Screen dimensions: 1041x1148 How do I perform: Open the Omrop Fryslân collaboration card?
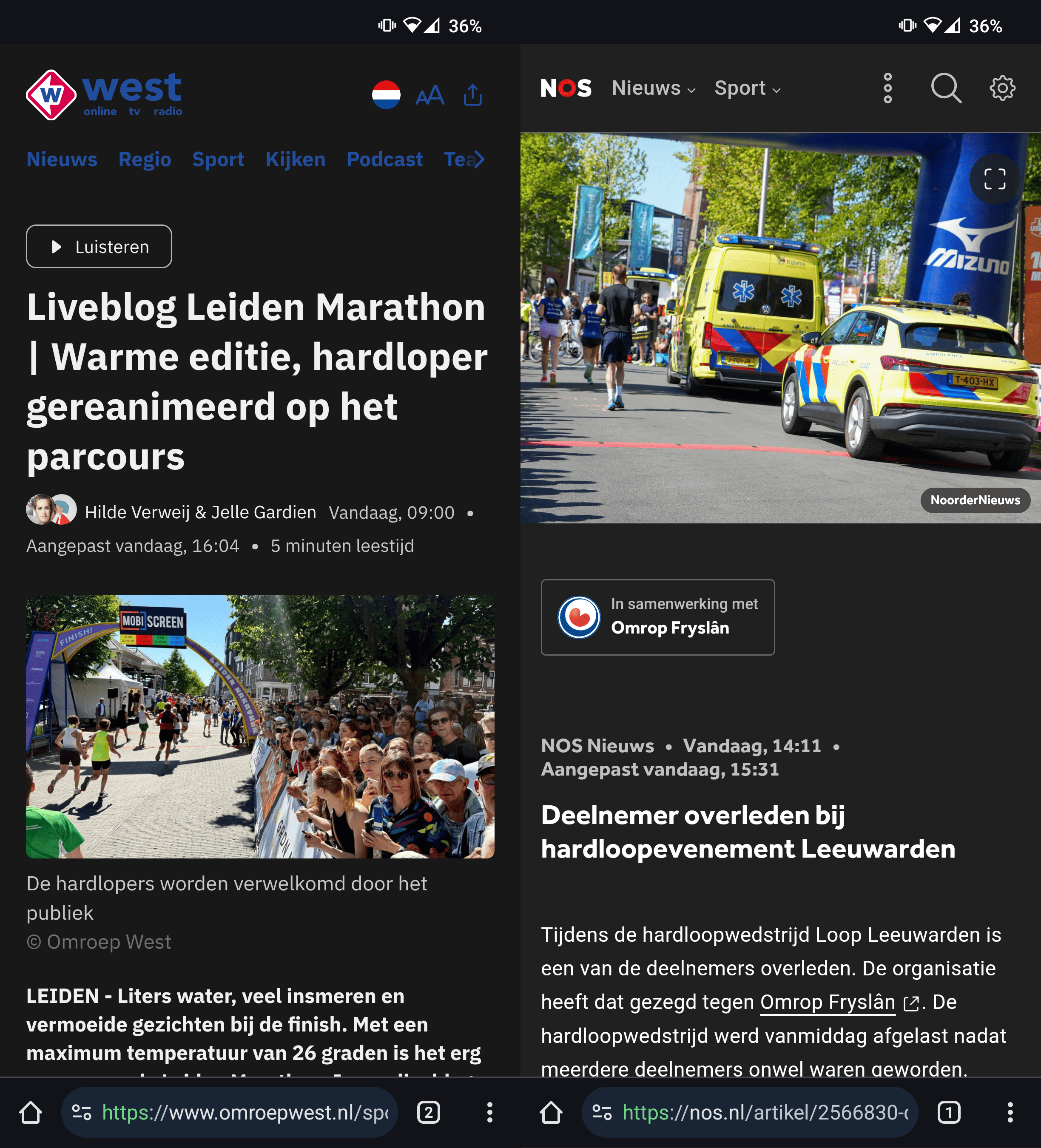(657, 617)
